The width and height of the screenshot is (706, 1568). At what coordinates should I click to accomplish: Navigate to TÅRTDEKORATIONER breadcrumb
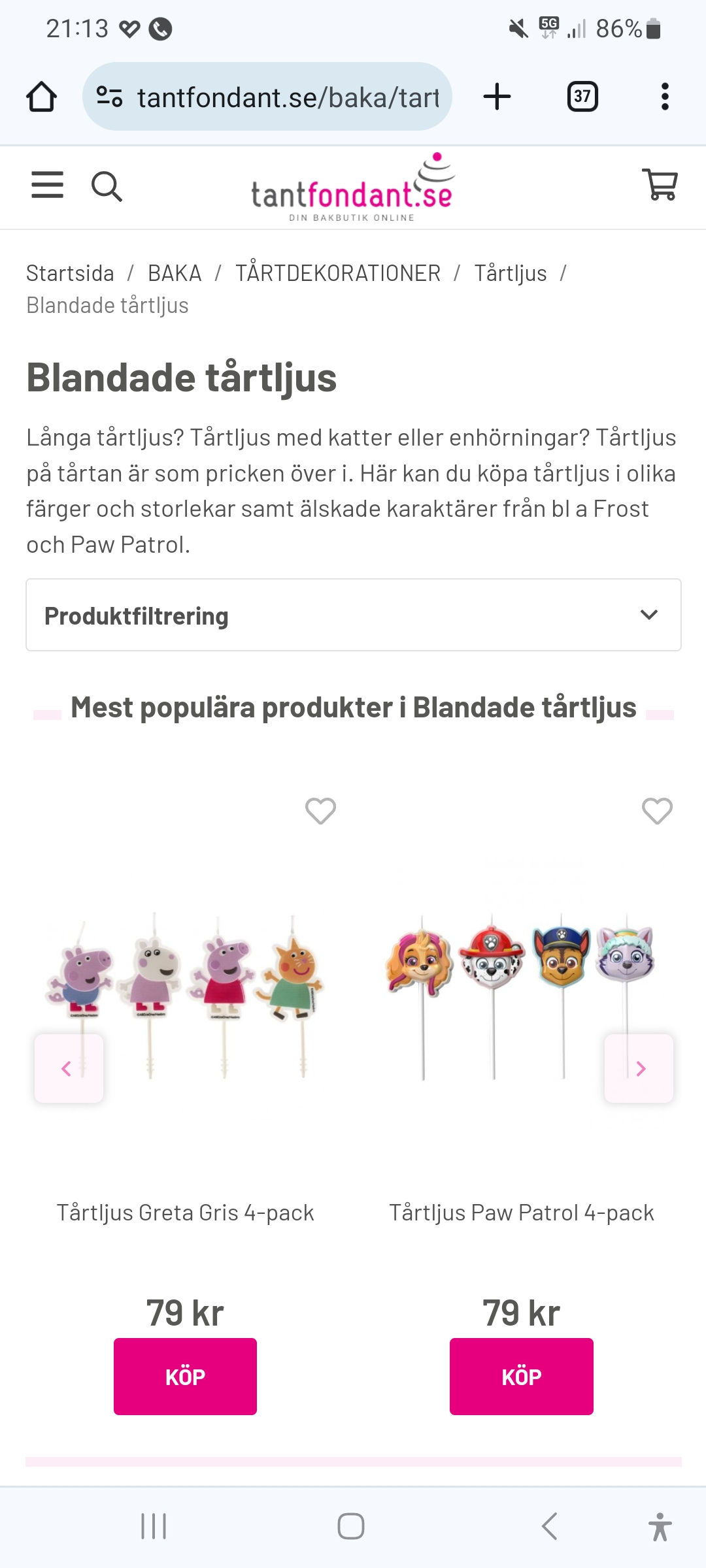click(x=338, y=273)
